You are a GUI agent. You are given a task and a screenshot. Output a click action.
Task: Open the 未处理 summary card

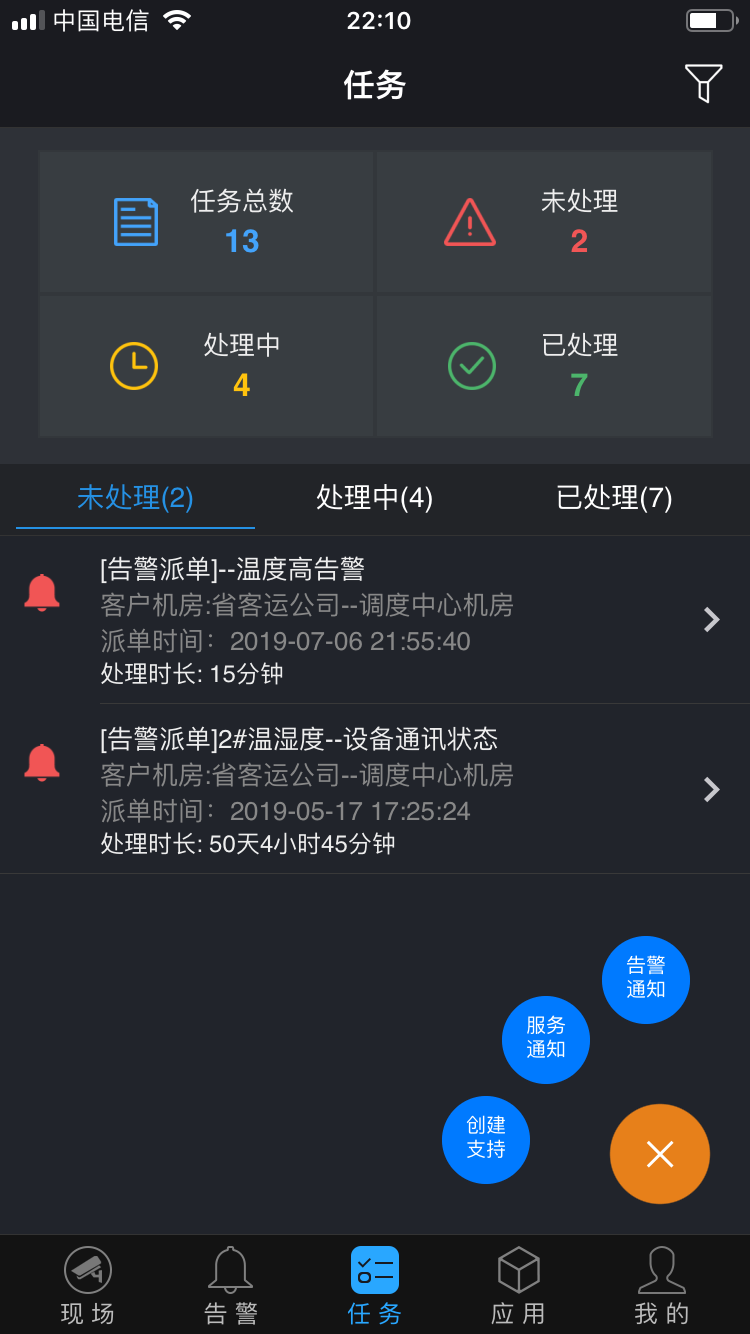click(x=544, y=222)
